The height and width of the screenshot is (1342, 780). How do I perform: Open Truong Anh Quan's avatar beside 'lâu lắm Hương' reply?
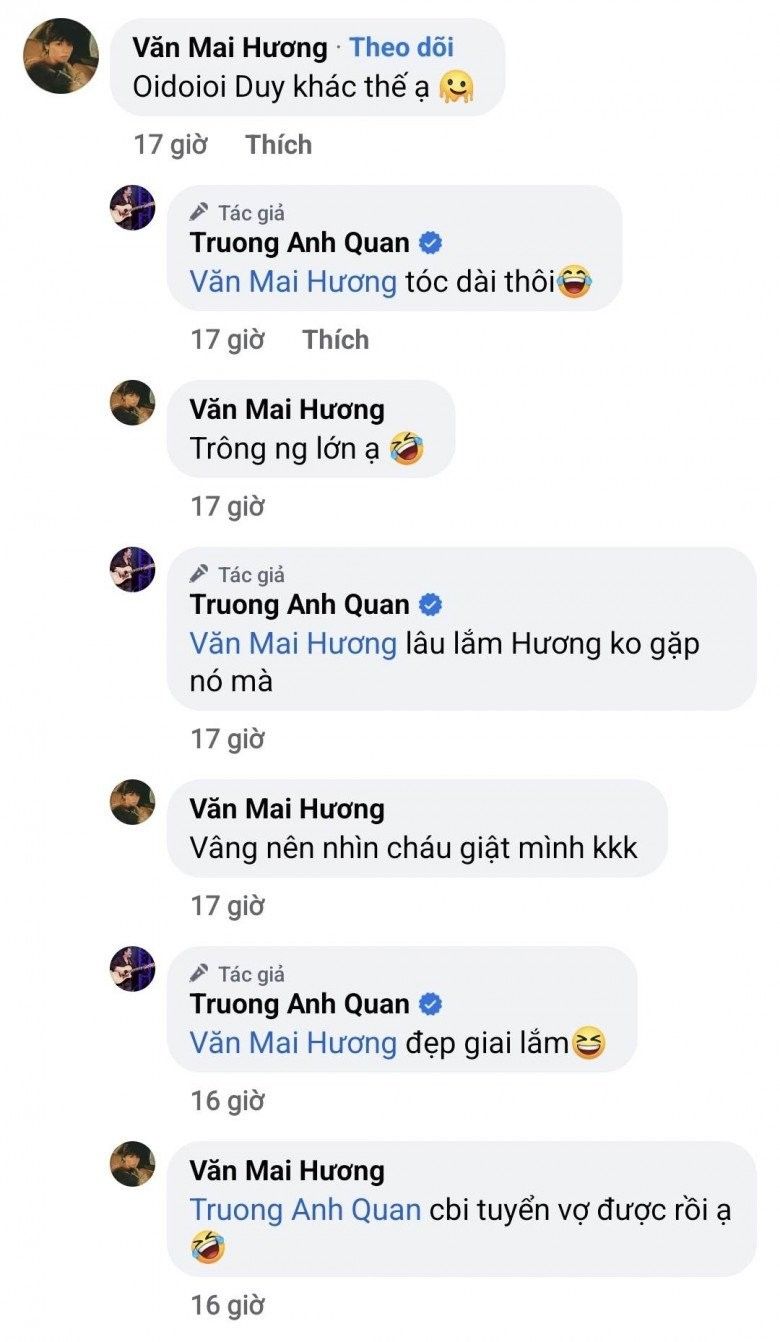coord(132,569)
